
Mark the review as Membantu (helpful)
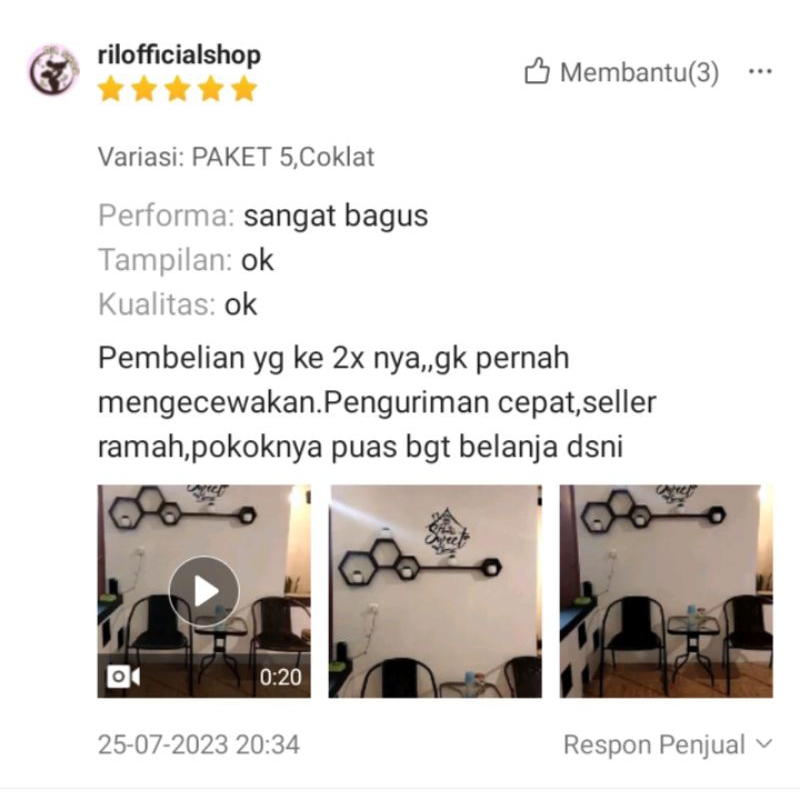point(620,72)
